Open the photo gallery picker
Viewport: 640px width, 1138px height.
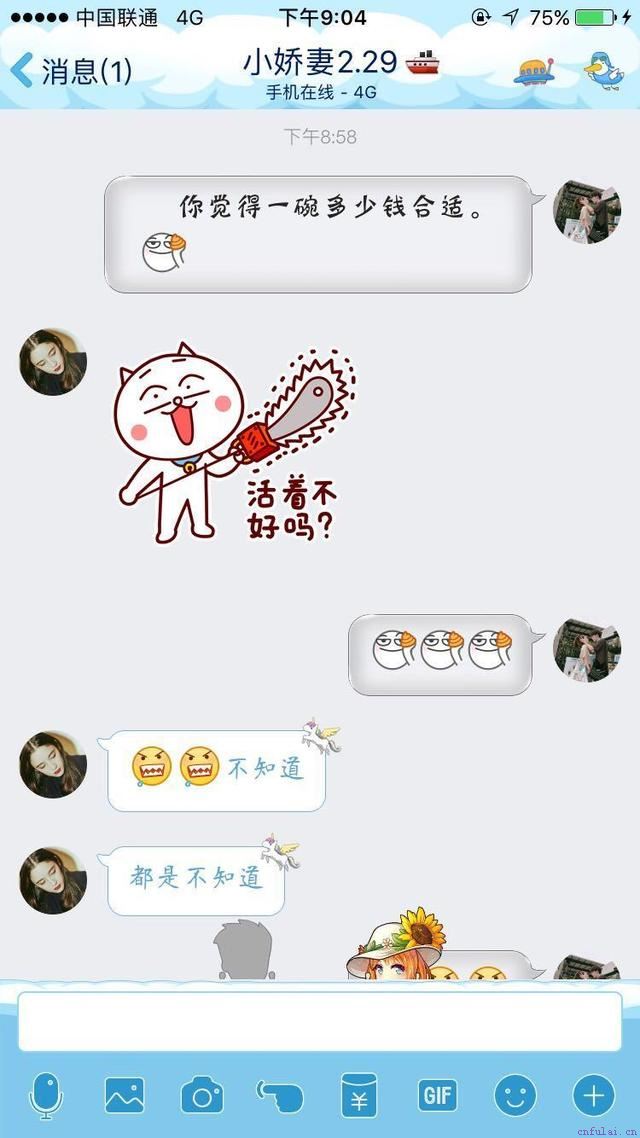tap(124, 1095)
